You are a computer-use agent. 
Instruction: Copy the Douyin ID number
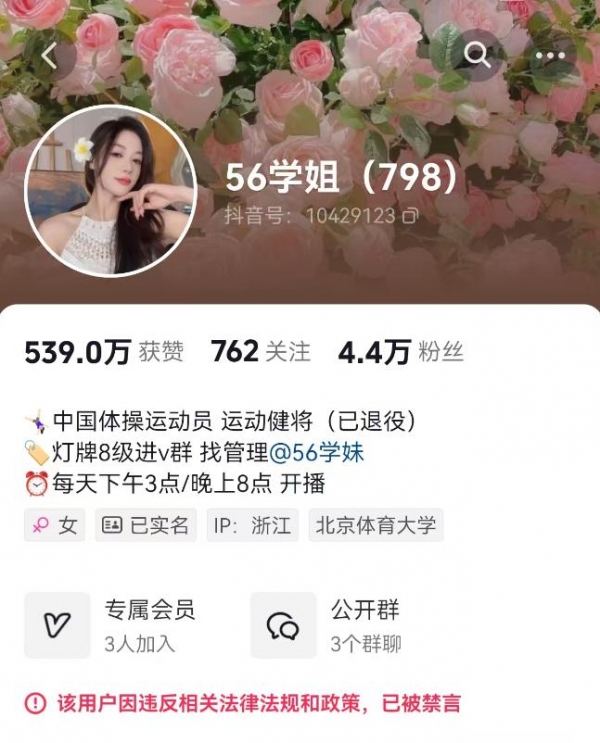tap(410, 215)
